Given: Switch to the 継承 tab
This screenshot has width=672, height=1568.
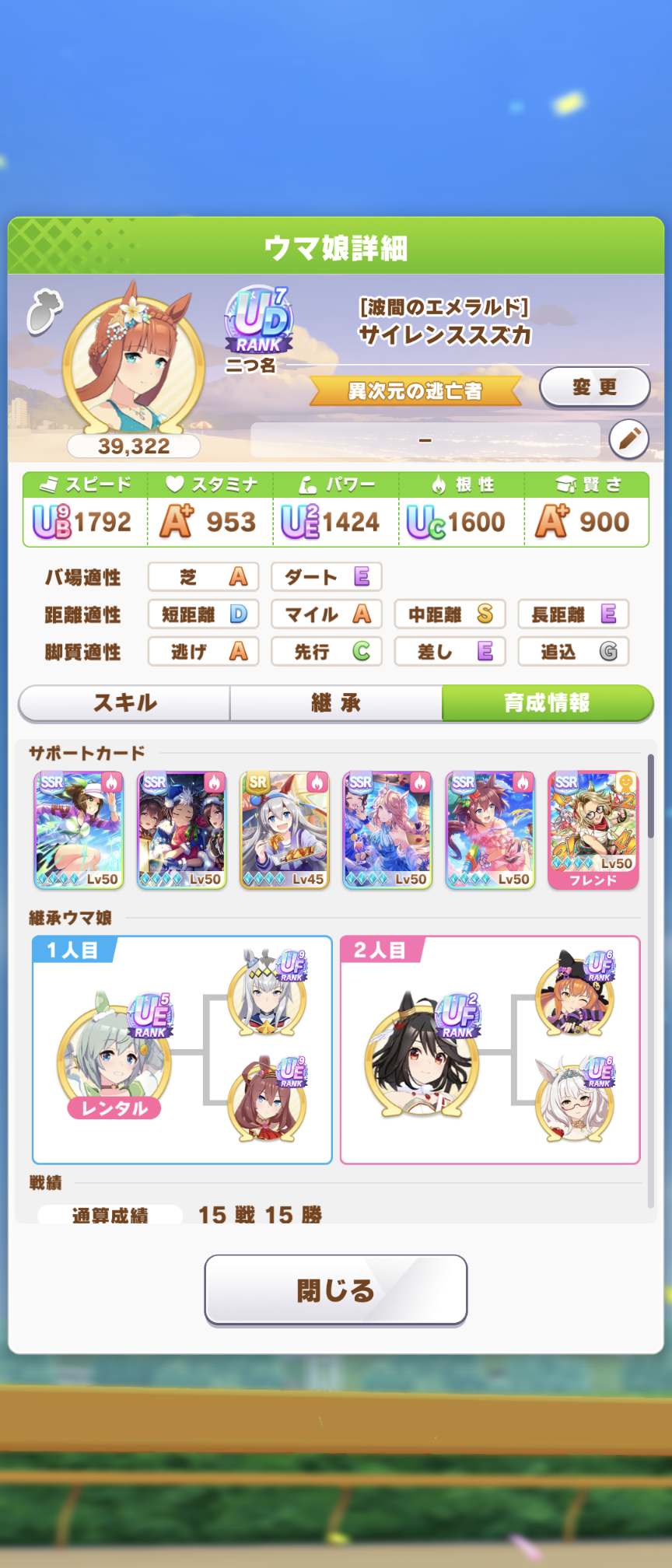Looking at the screenshot, I should pyautogui.click(x=336, y=703).
